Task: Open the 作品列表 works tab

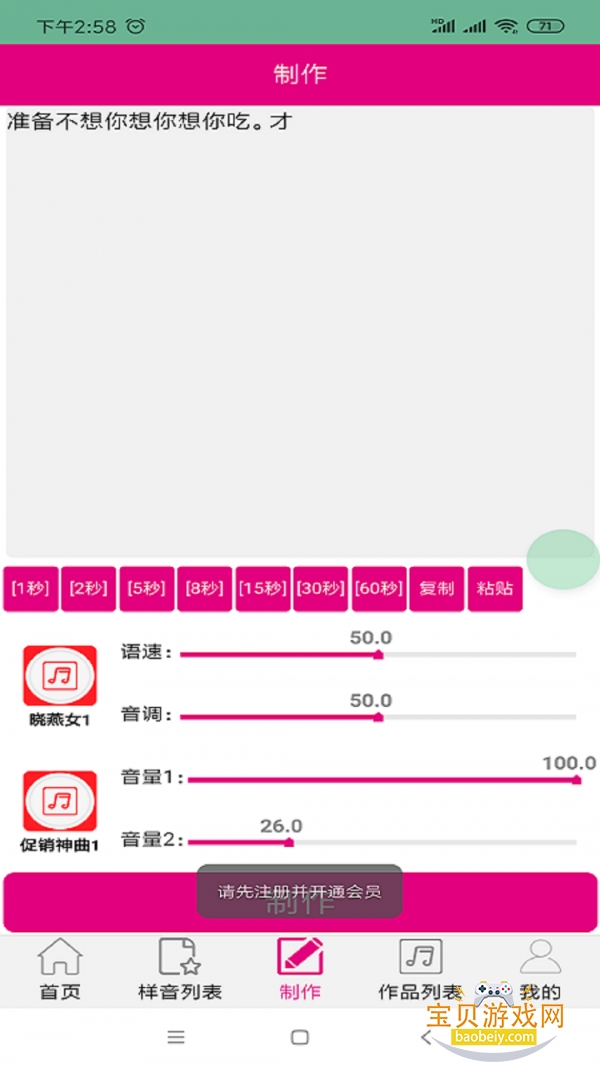Action: click(420, 969)
